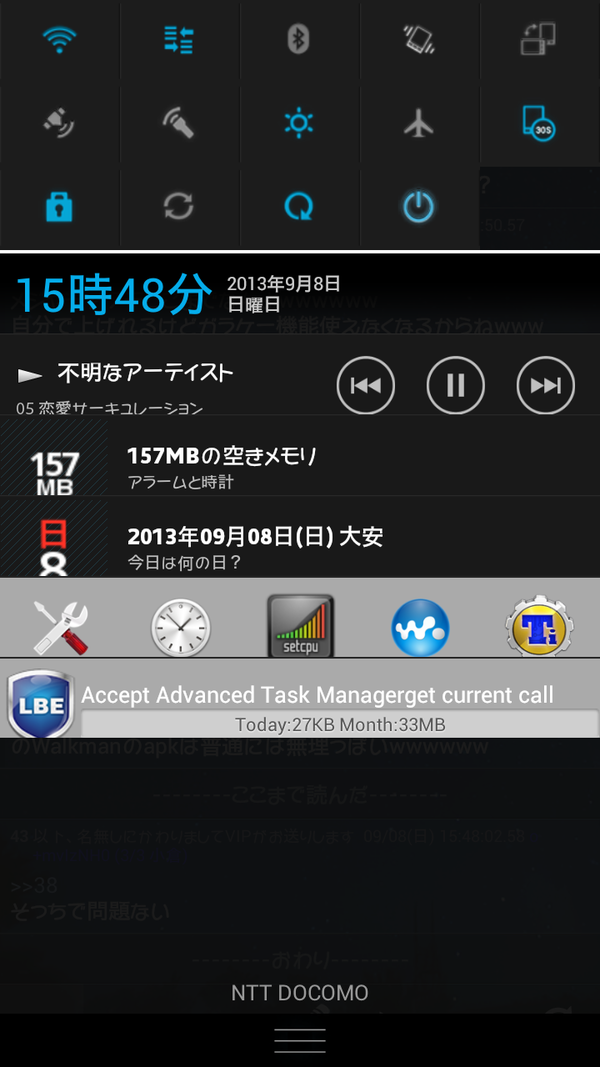Viewport: 600px width, 1067px height.
Task: Skip to the next track
Action: [x=546, y=385]
